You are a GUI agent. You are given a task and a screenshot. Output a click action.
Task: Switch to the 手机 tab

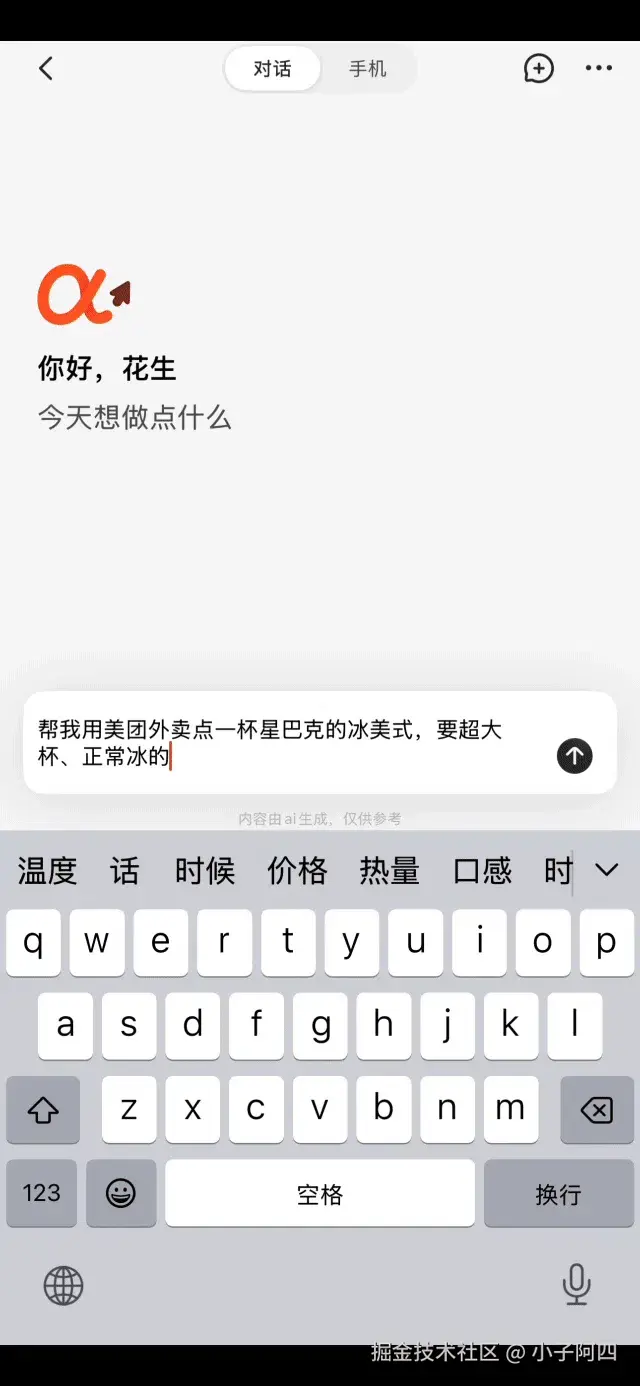point(367,69)
